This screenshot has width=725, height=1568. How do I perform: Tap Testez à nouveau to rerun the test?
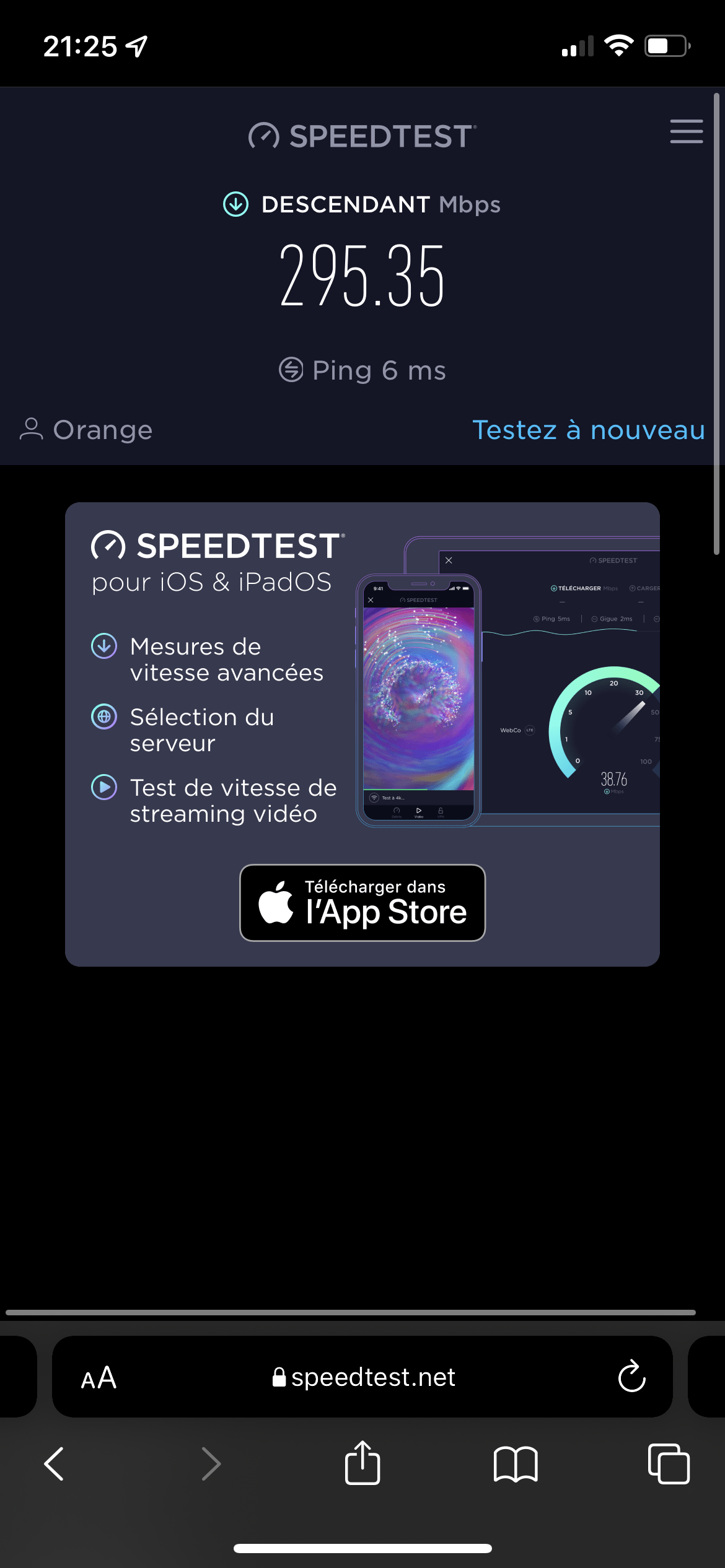click(589, 430)
